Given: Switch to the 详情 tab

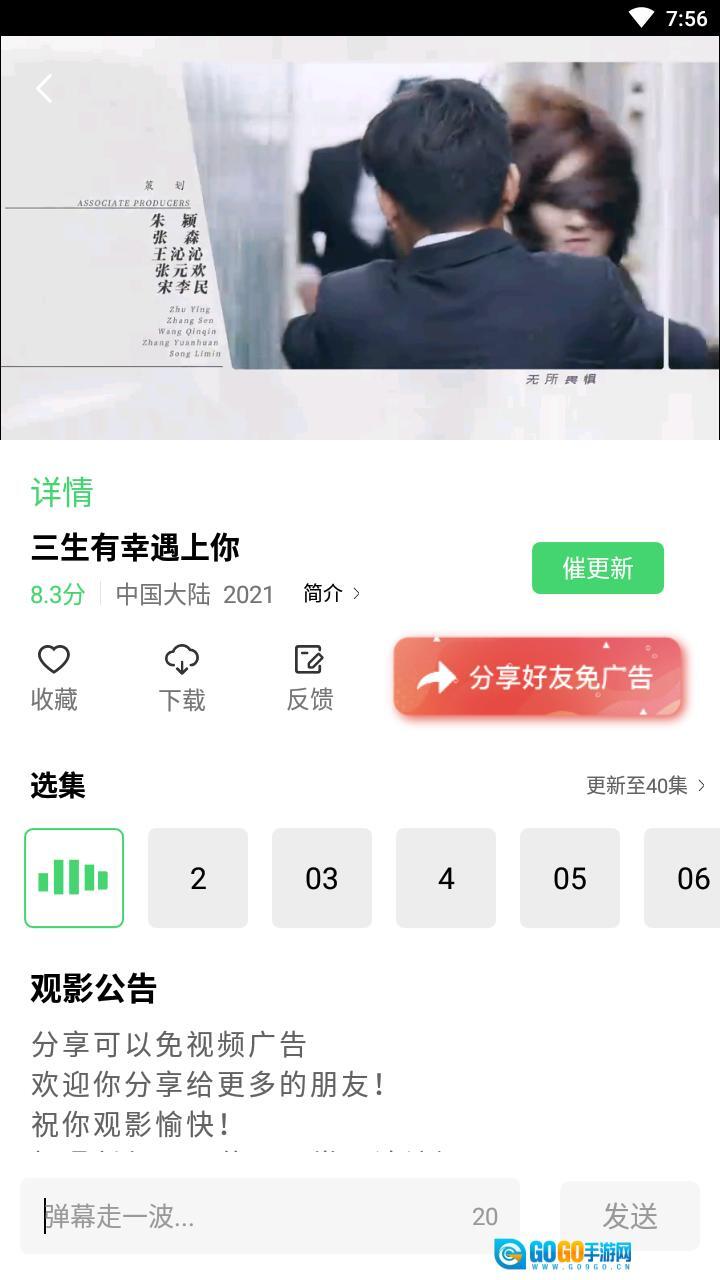Looking at the screenshot, I should (x=59, y=494).
